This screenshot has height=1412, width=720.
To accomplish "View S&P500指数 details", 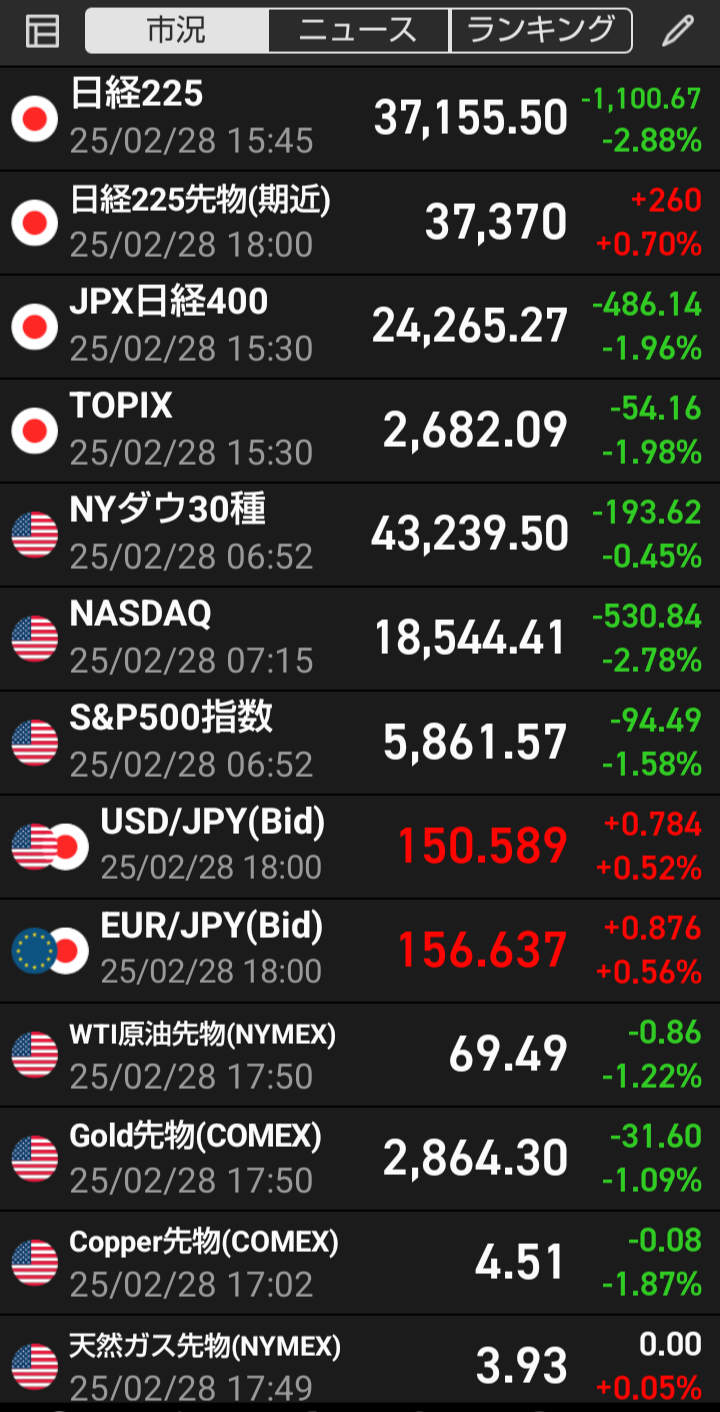I will (x=360, y=743).
